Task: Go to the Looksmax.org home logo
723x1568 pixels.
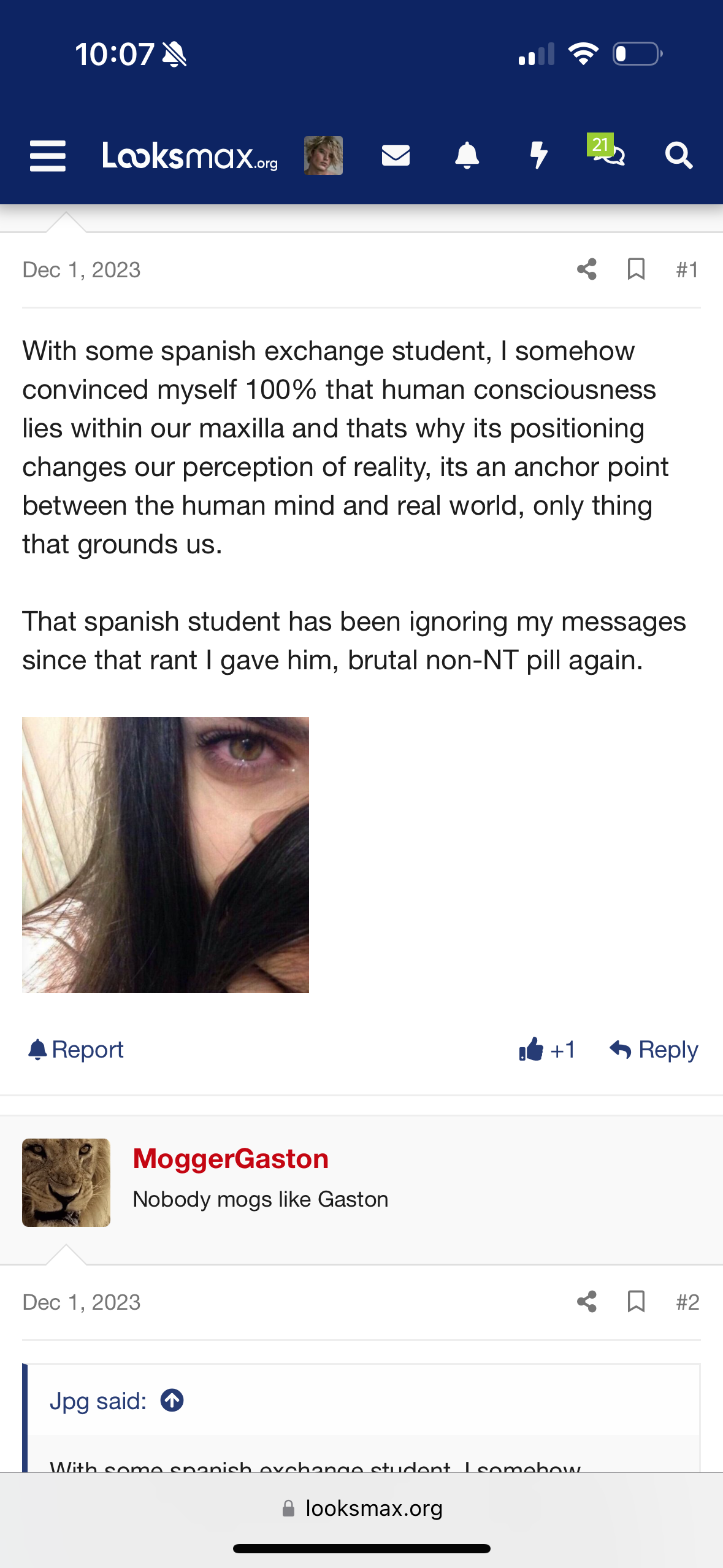Action: coord(190,156)
